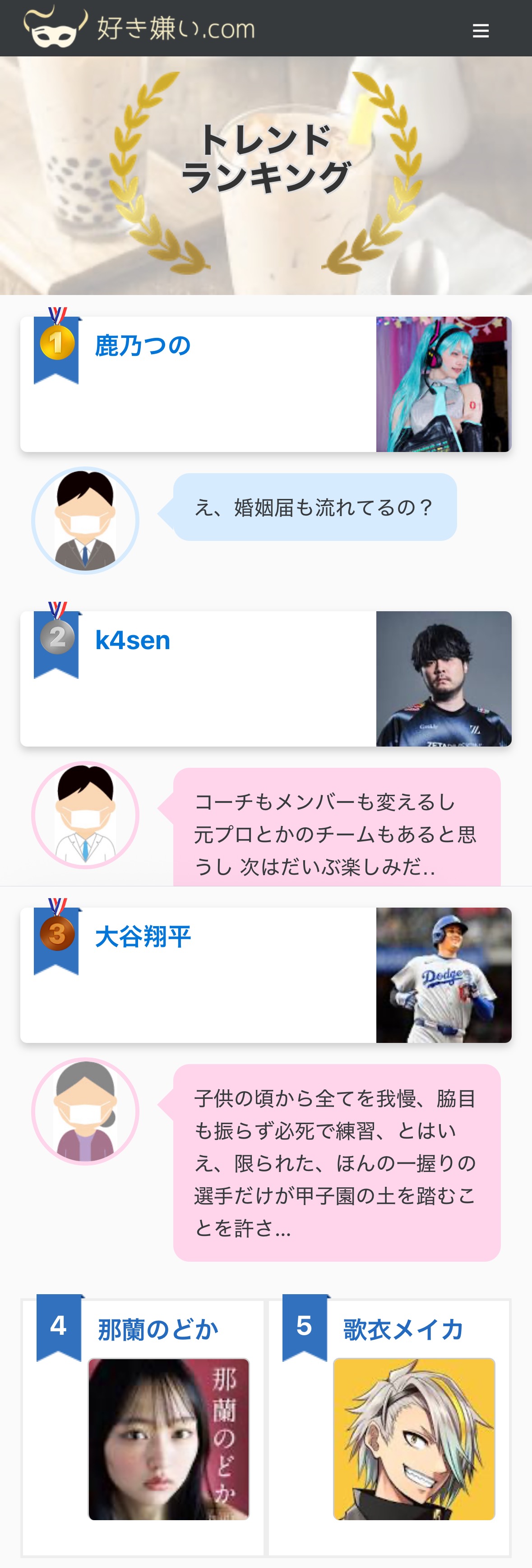View the 婚姻届 comment on 鹿乃つの

(x=314, y=507)
